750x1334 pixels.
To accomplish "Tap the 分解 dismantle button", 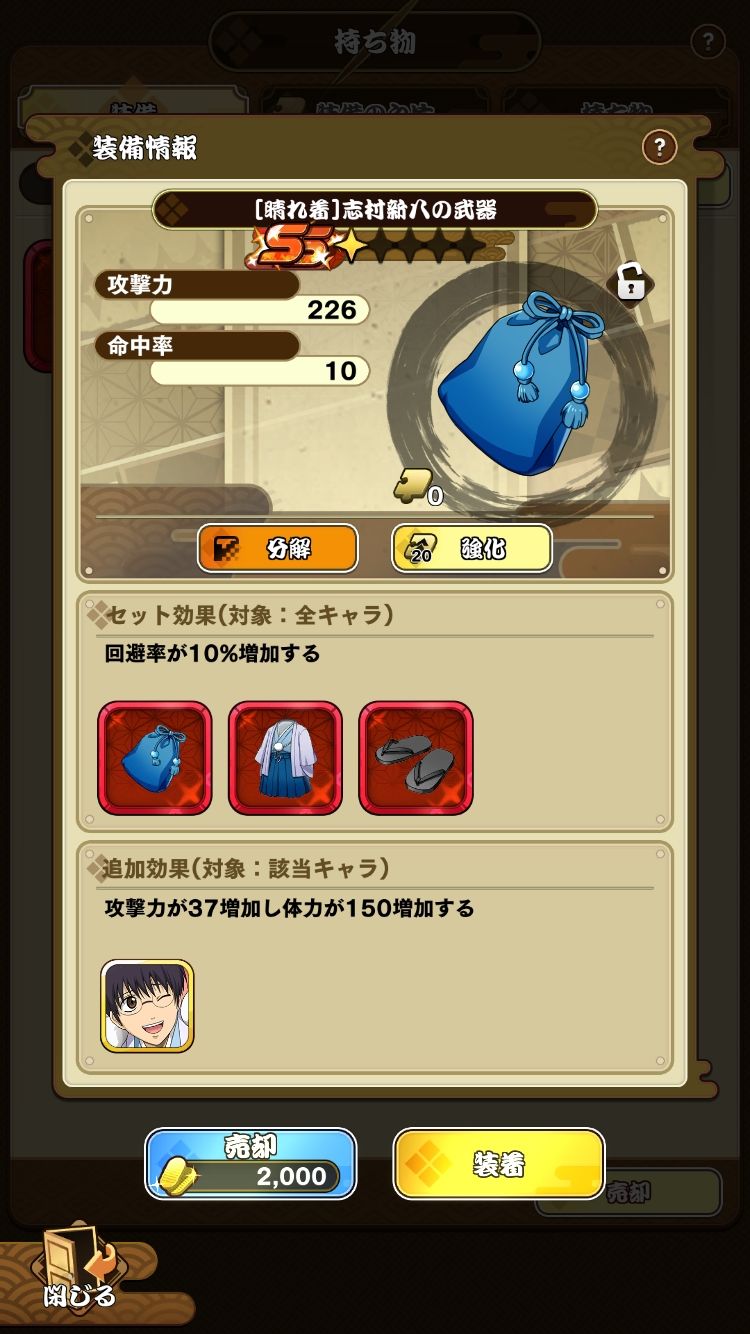I will [277, 548].
